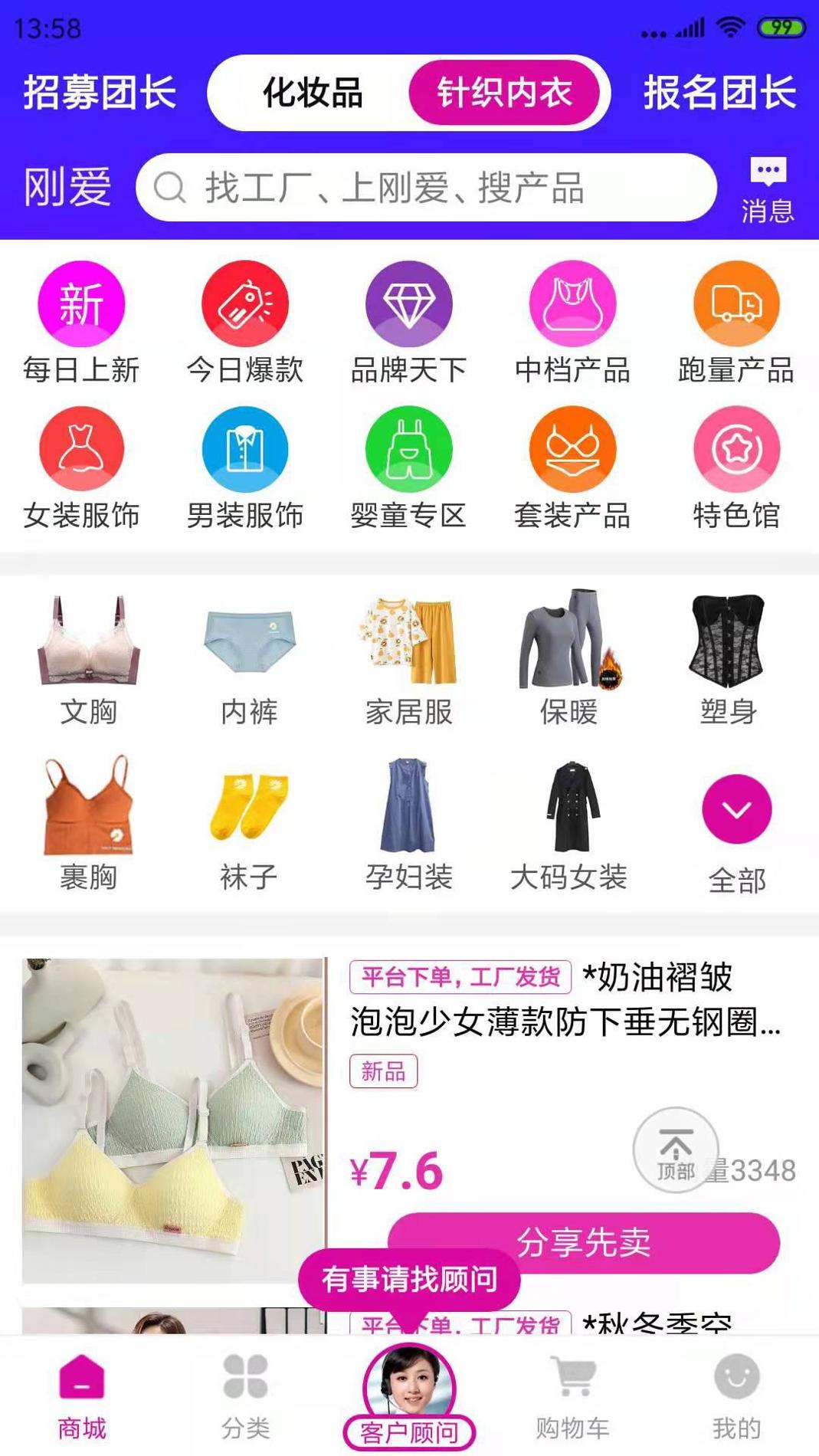Switch to the 化妆品 segment
Viewport: 819px width, 1456px height.
[x=312, y=93]
